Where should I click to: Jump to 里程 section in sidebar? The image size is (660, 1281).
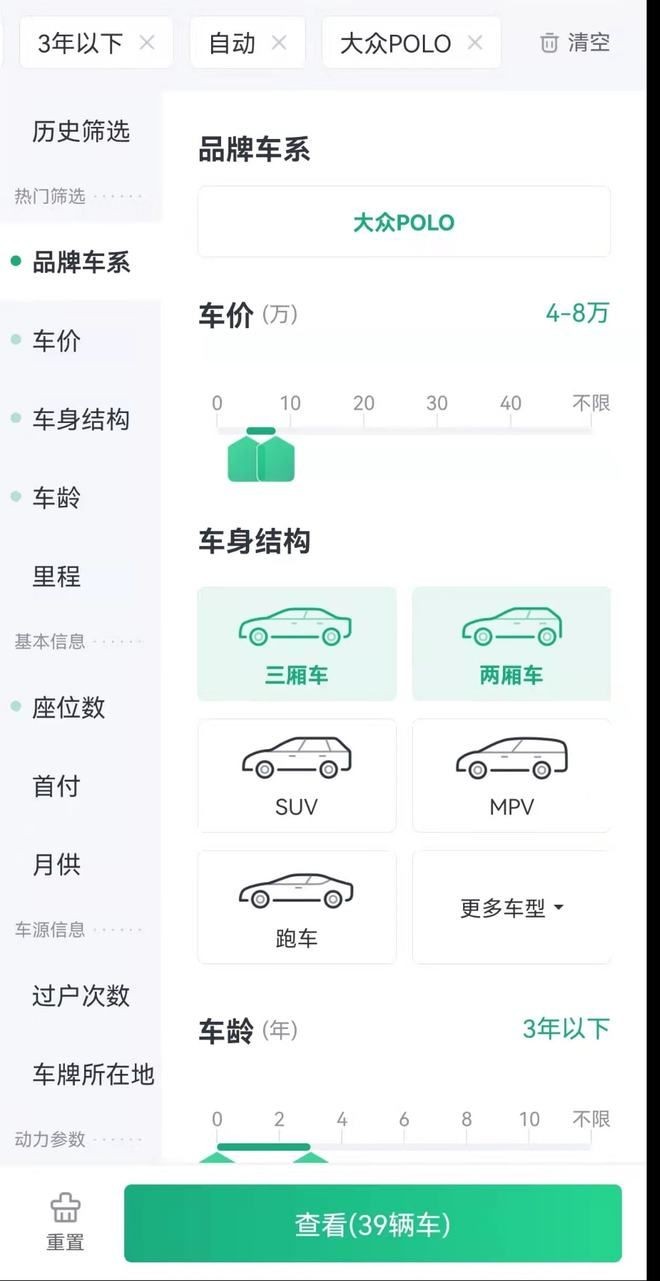[x=56, y=576]
